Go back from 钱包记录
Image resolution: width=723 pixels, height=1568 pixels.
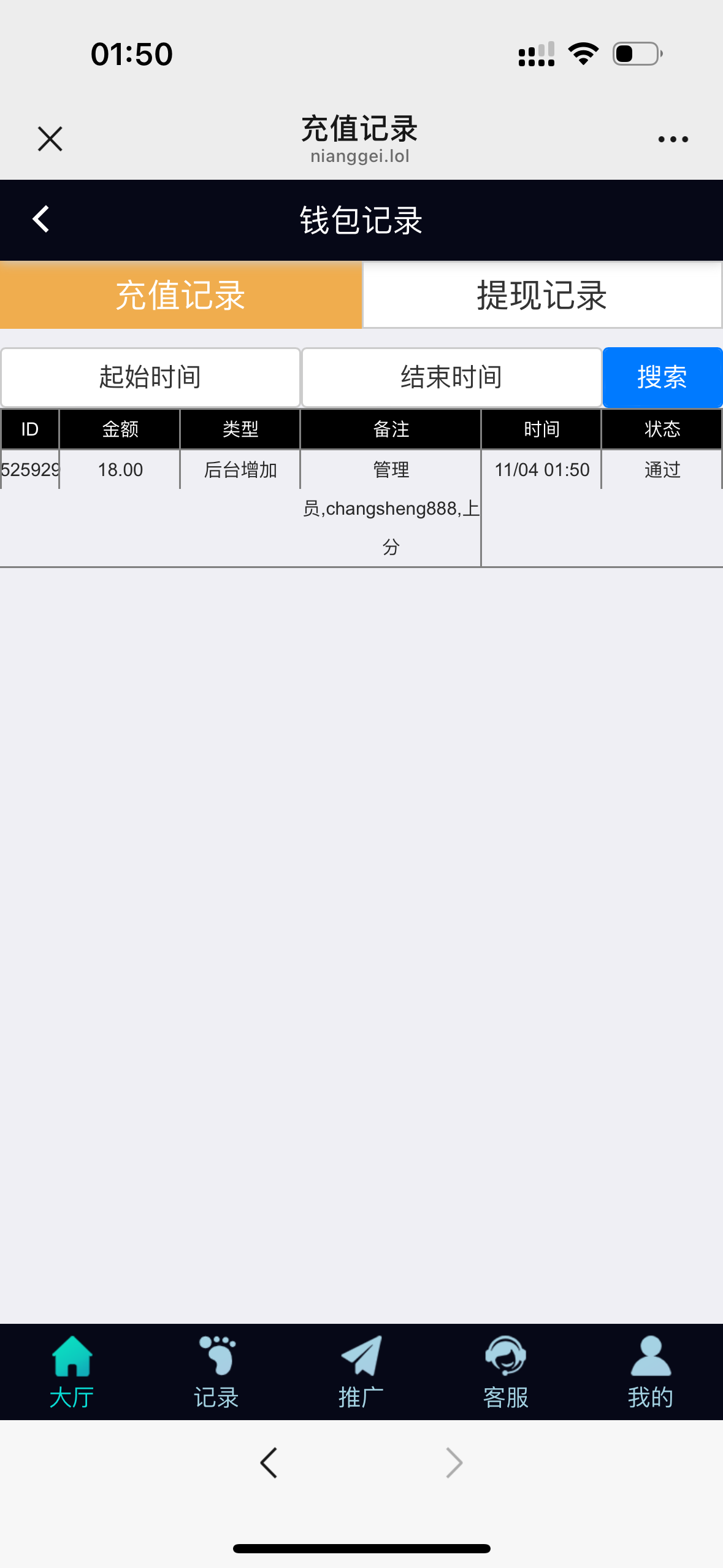coord(41,219)
